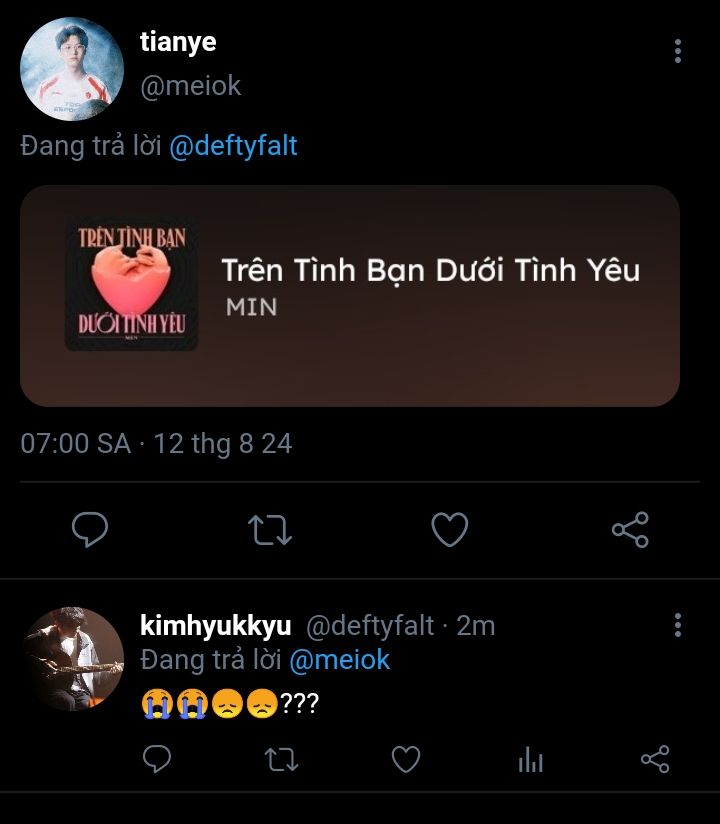View kimhyukkyu's profile picture
This screenshot has height=824, width=720.
pyautogui.click(x=72, y=657)
